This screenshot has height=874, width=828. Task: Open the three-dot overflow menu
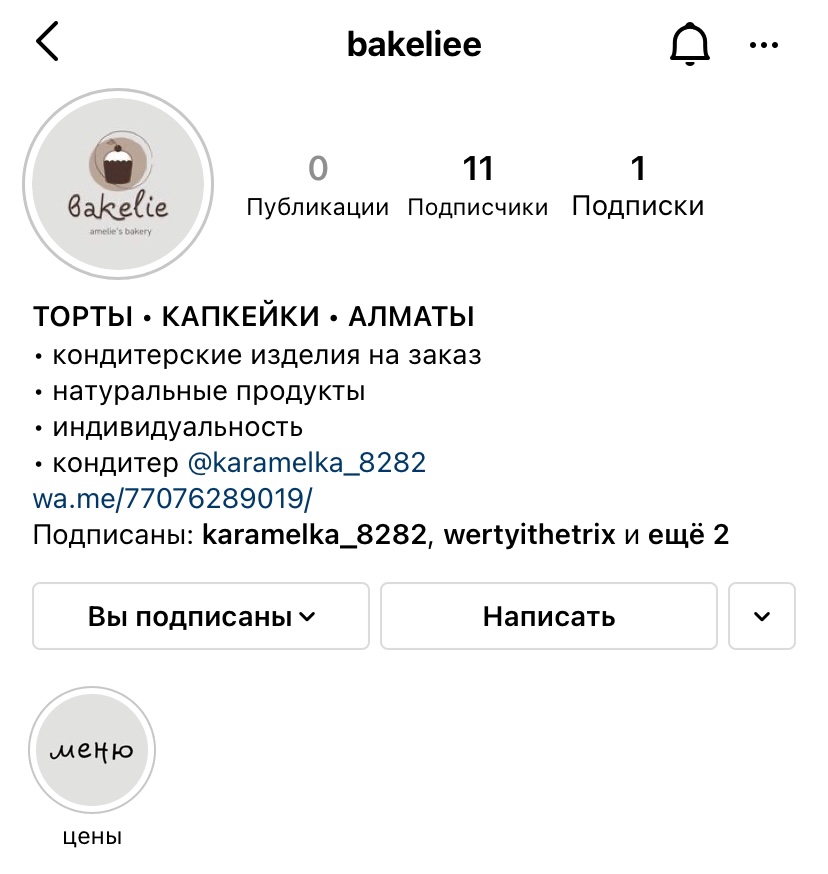click(764, 44)
